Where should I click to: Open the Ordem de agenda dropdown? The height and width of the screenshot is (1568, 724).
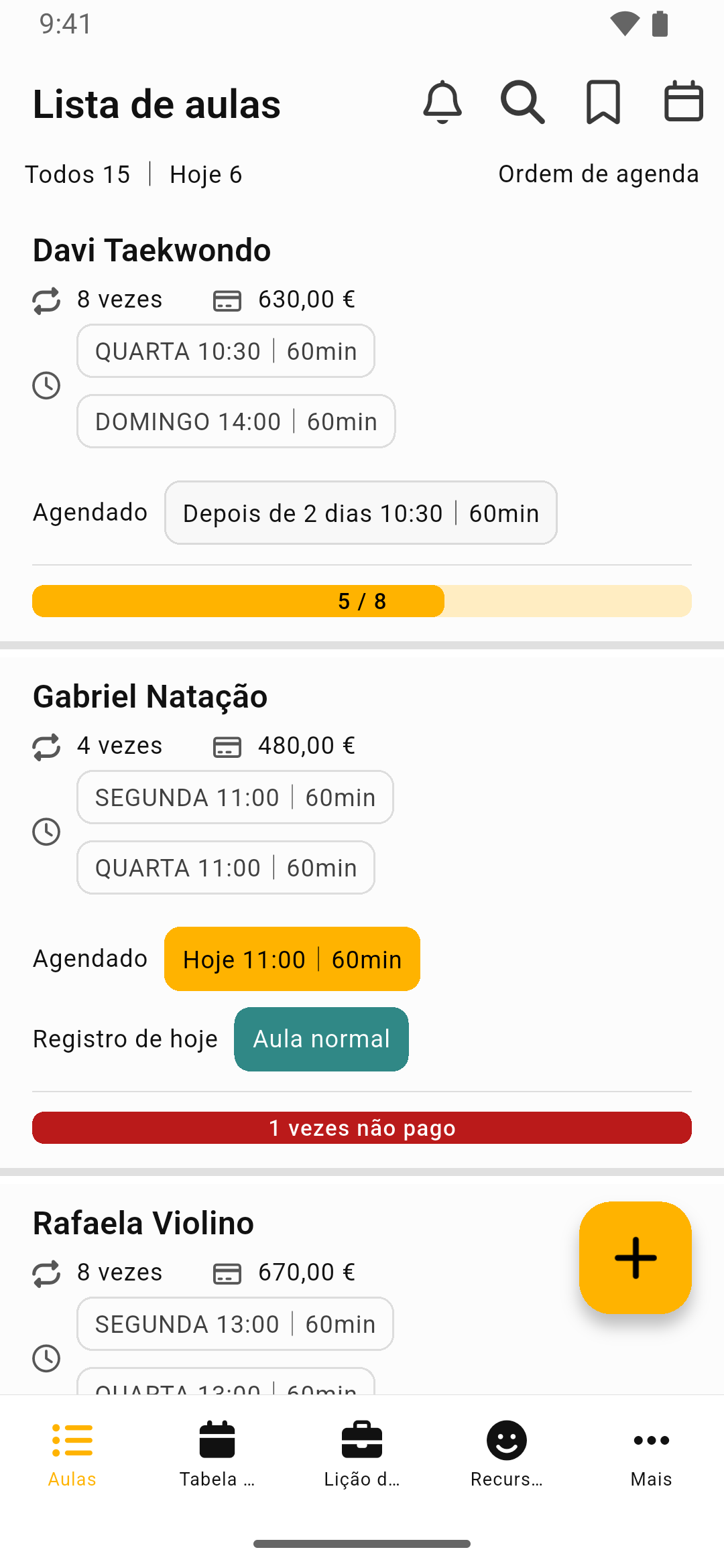click(x=598, y=174)
